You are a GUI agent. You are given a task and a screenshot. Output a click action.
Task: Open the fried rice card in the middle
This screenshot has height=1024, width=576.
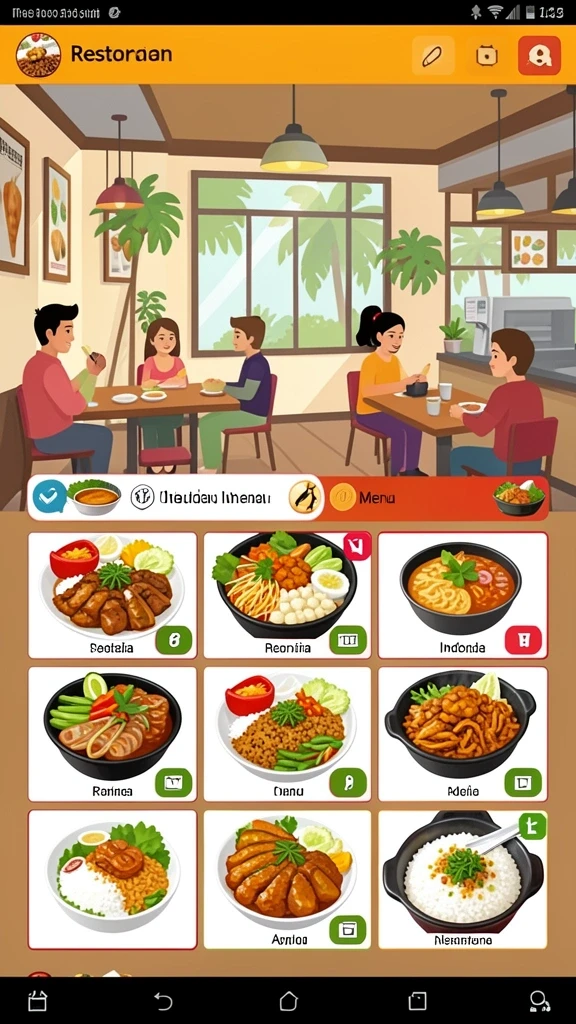[x=287, y=734]
